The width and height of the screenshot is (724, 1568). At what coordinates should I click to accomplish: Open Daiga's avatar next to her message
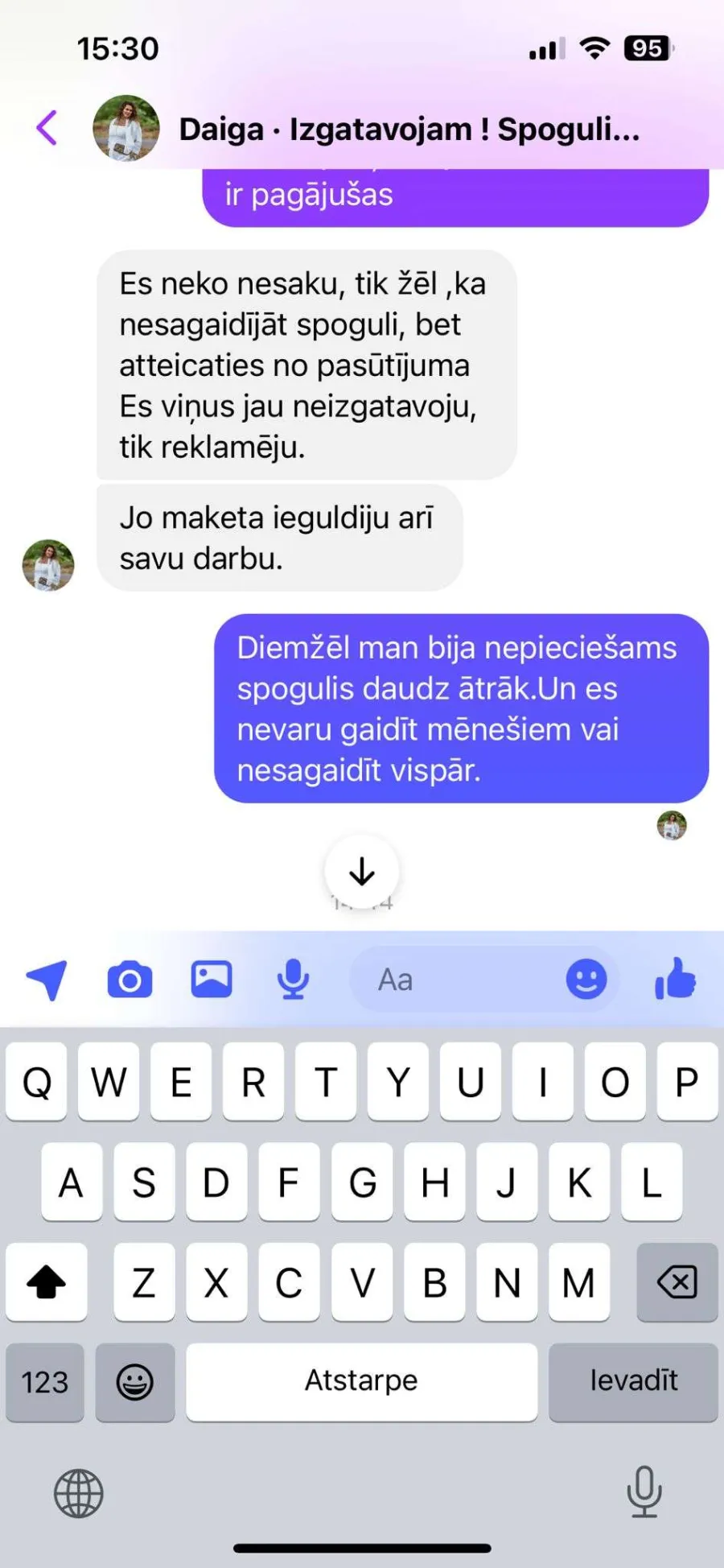(x=48, y=565)
